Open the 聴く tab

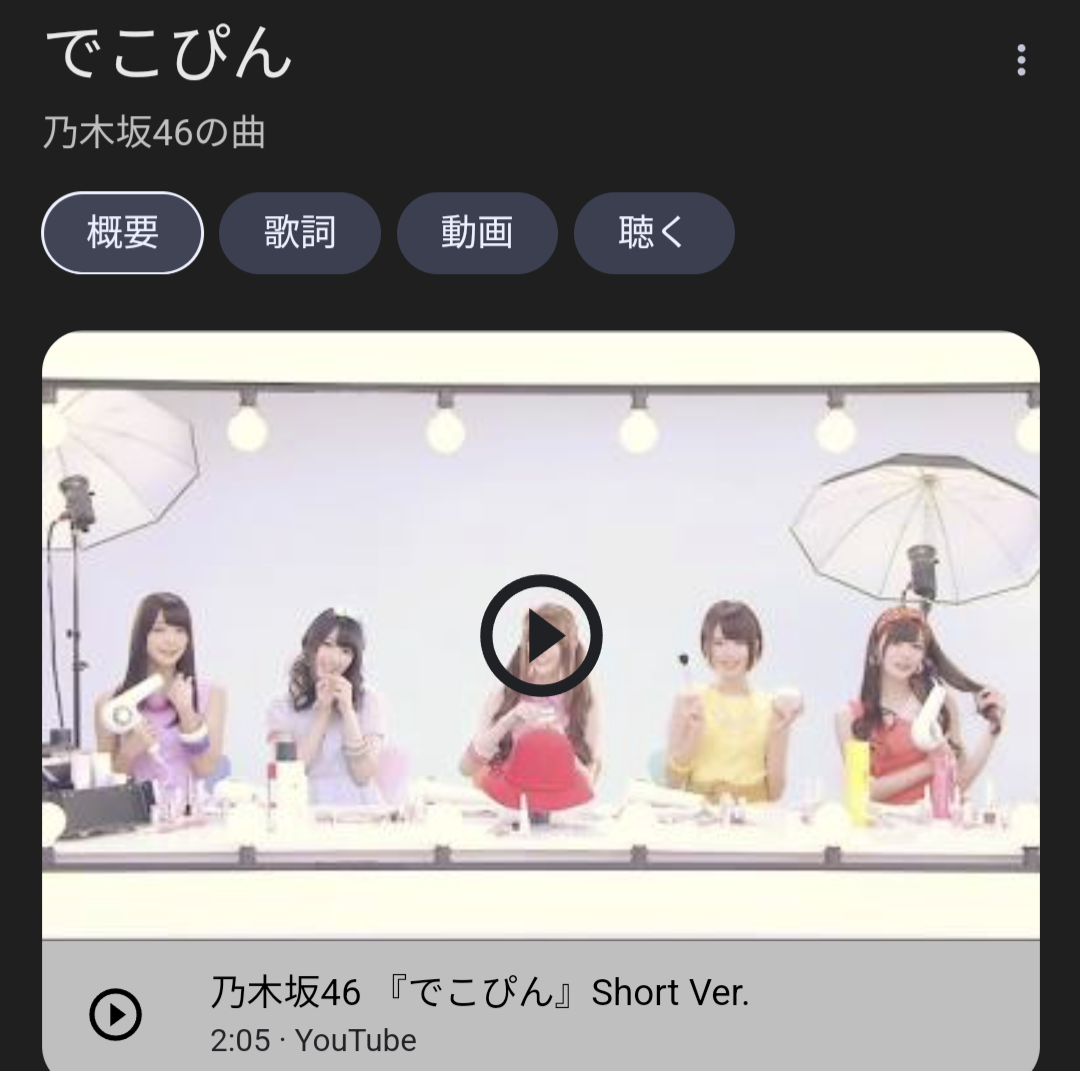pyautogui.click(x=653, y=233)
